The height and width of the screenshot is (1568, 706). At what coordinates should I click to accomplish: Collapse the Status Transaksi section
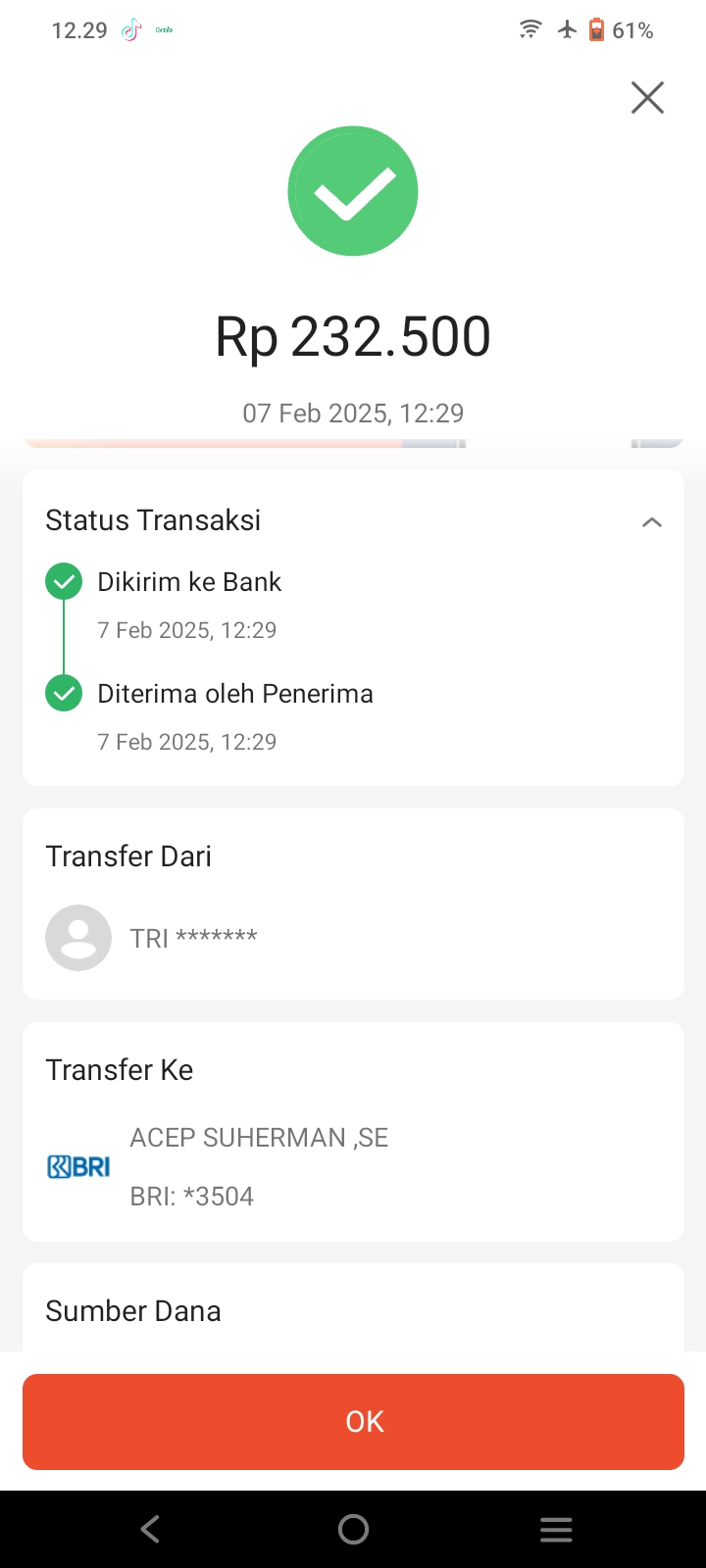click(652, 522)
